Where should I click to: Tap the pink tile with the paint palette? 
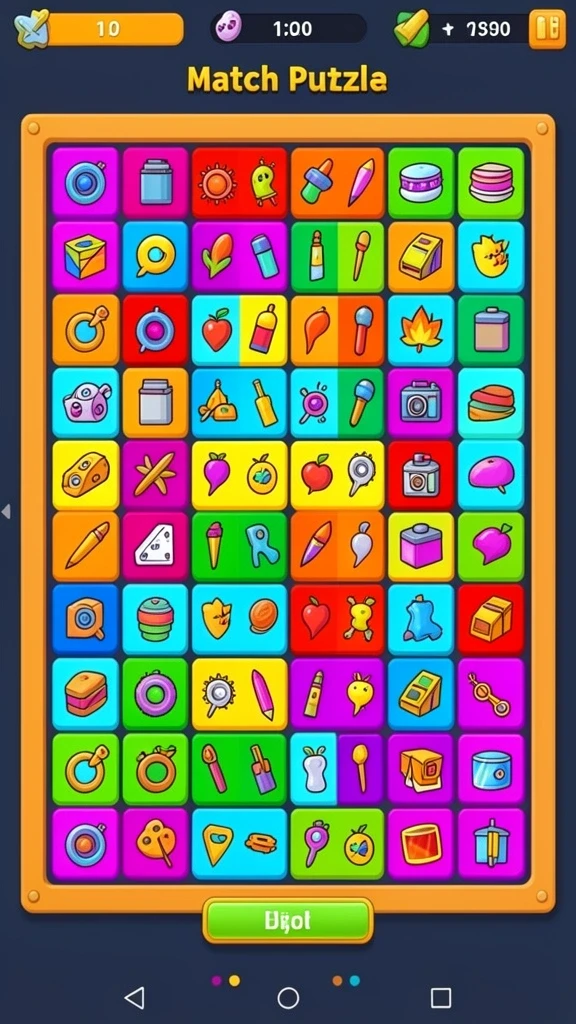click(155, 844)
